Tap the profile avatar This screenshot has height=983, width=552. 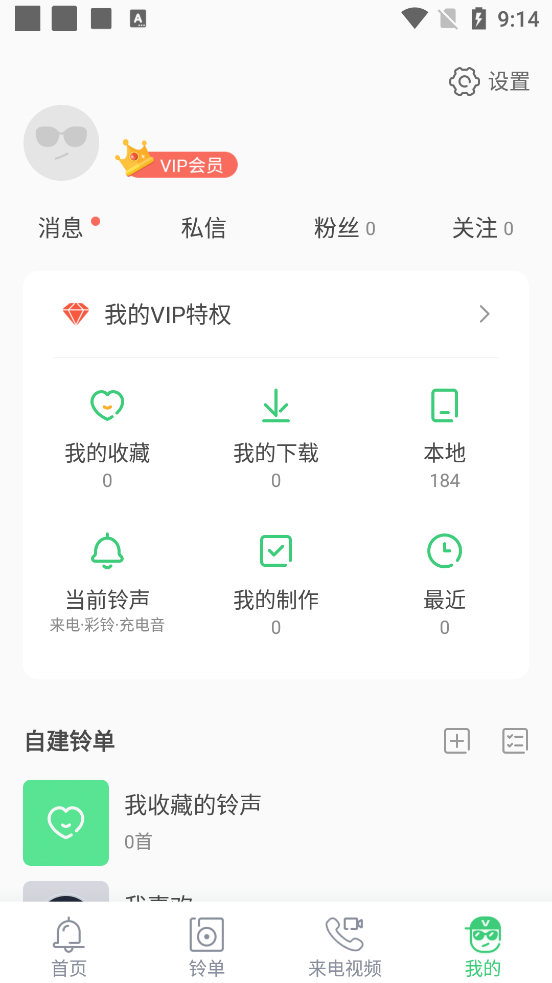61,143
